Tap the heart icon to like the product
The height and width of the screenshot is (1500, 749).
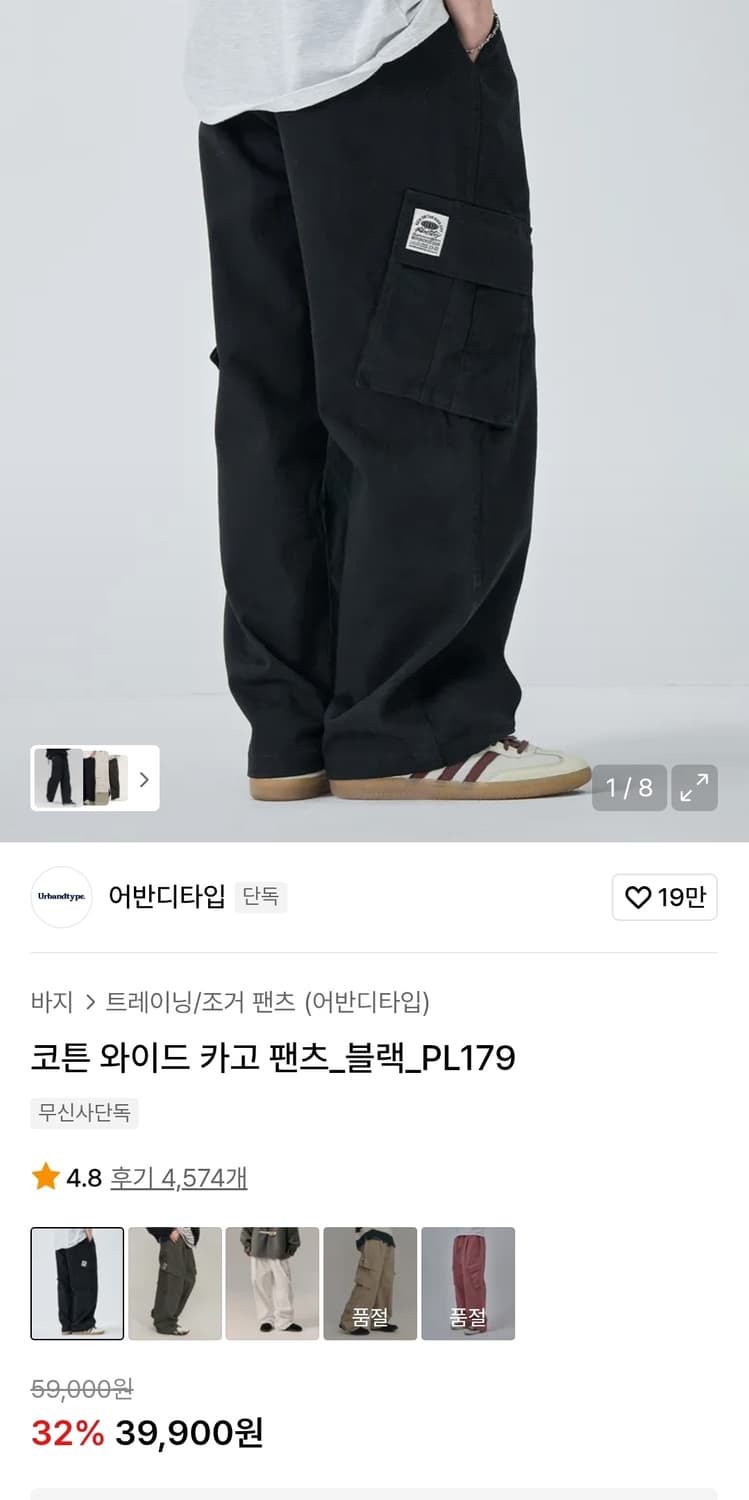click(638, 897)
